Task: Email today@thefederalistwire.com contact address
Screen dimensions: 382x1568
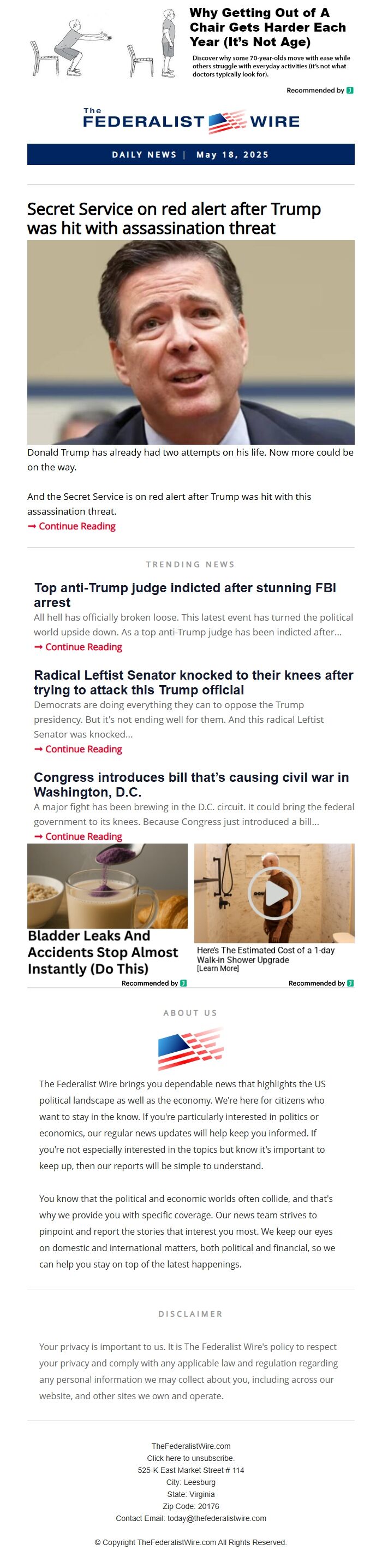Action: (x=217, y=1518)
